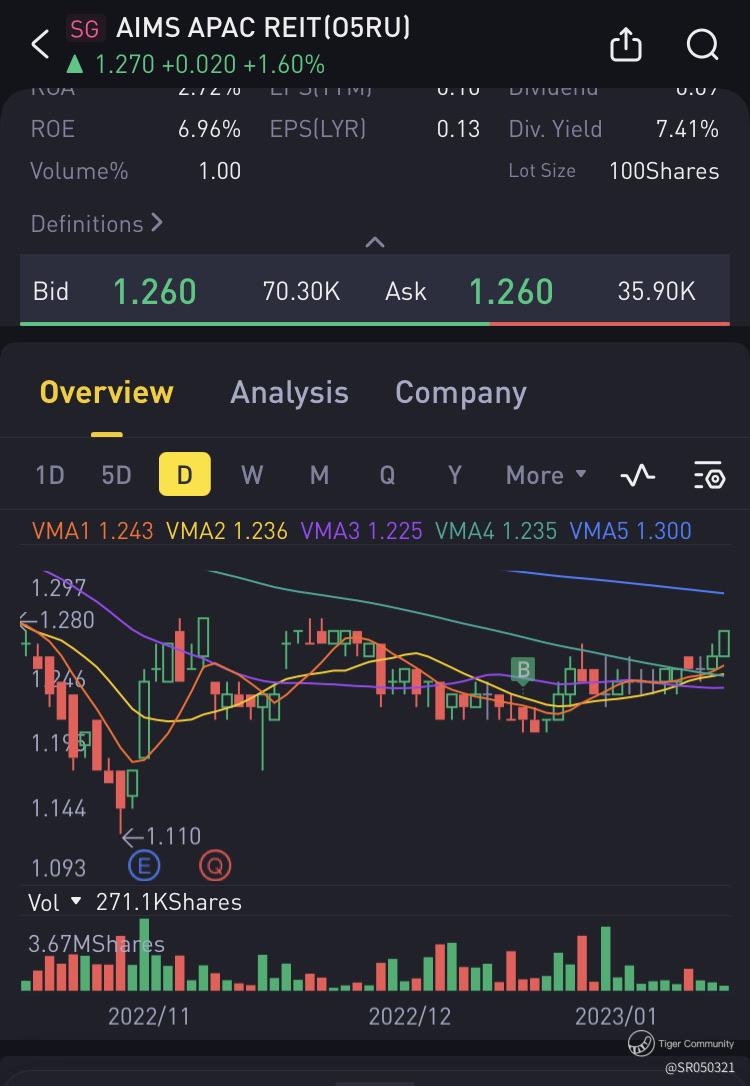Open the search icon
Viewport: 750px width, 1086px height.
(x=702, y=44)
